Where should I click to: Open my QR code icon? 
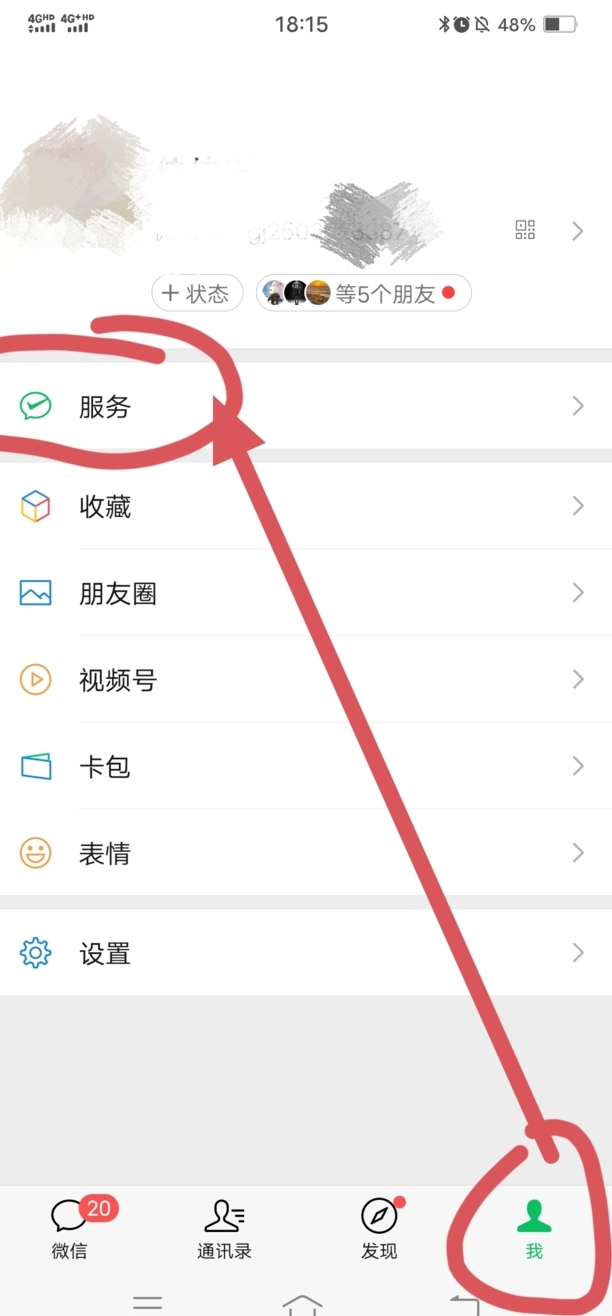click(525, 231)
